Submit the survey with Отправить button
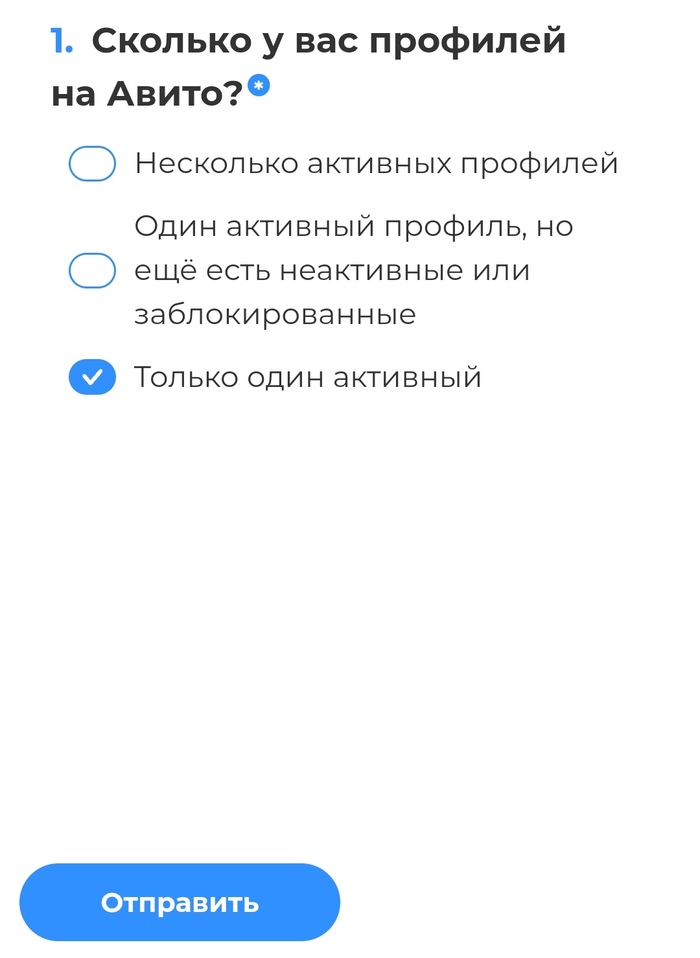 pos(180,903)
